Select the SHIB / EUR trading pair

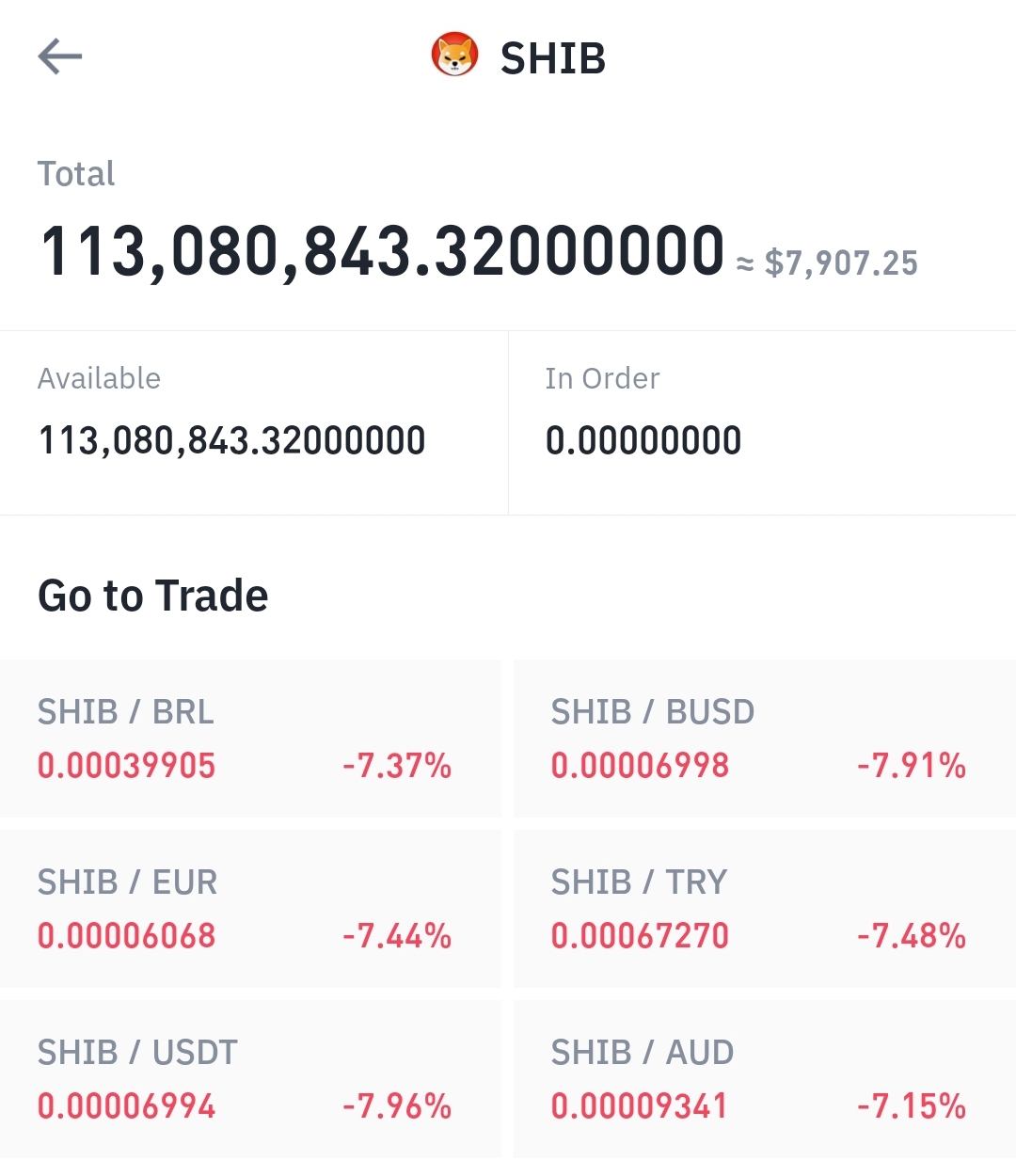tap(250, 909)
